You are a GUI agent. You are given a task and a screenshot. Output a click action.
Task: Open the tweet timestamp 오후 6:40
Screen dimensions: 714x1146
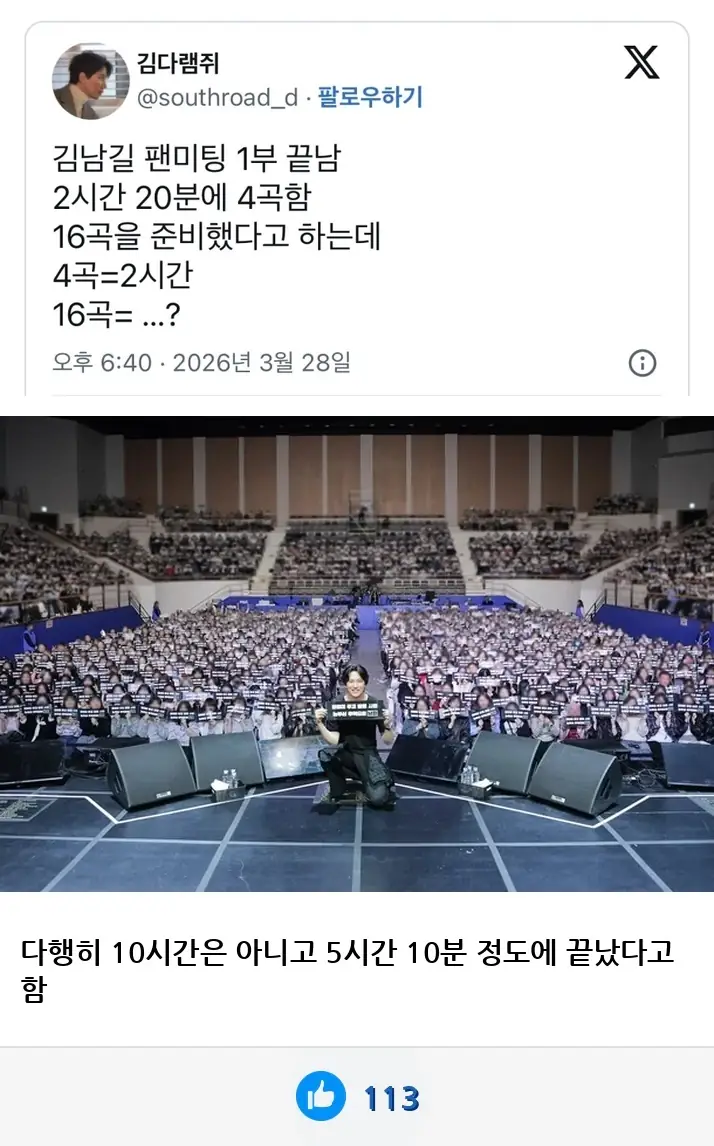click(102, 363)
